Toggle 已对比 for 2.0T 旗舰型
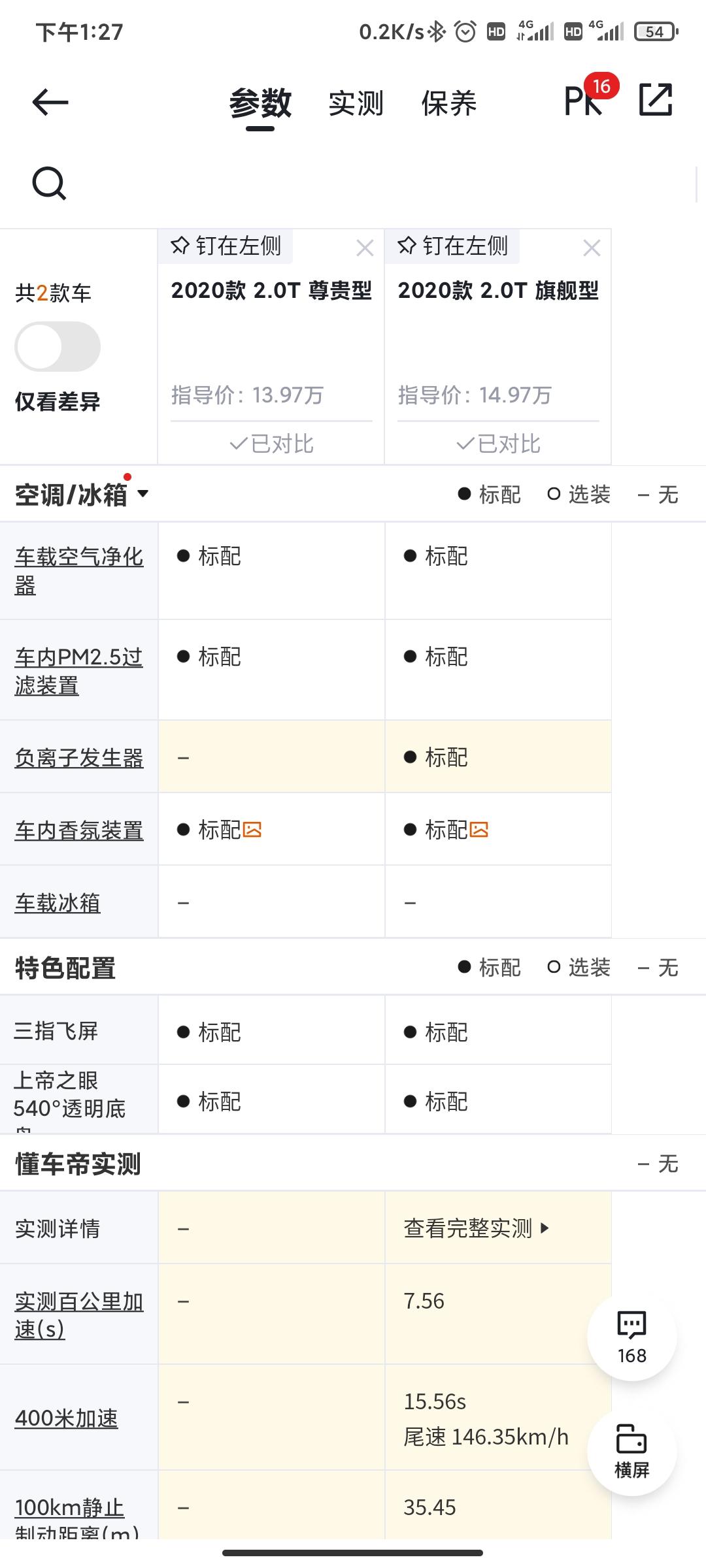706x1568 pixels. coord(498,444)
